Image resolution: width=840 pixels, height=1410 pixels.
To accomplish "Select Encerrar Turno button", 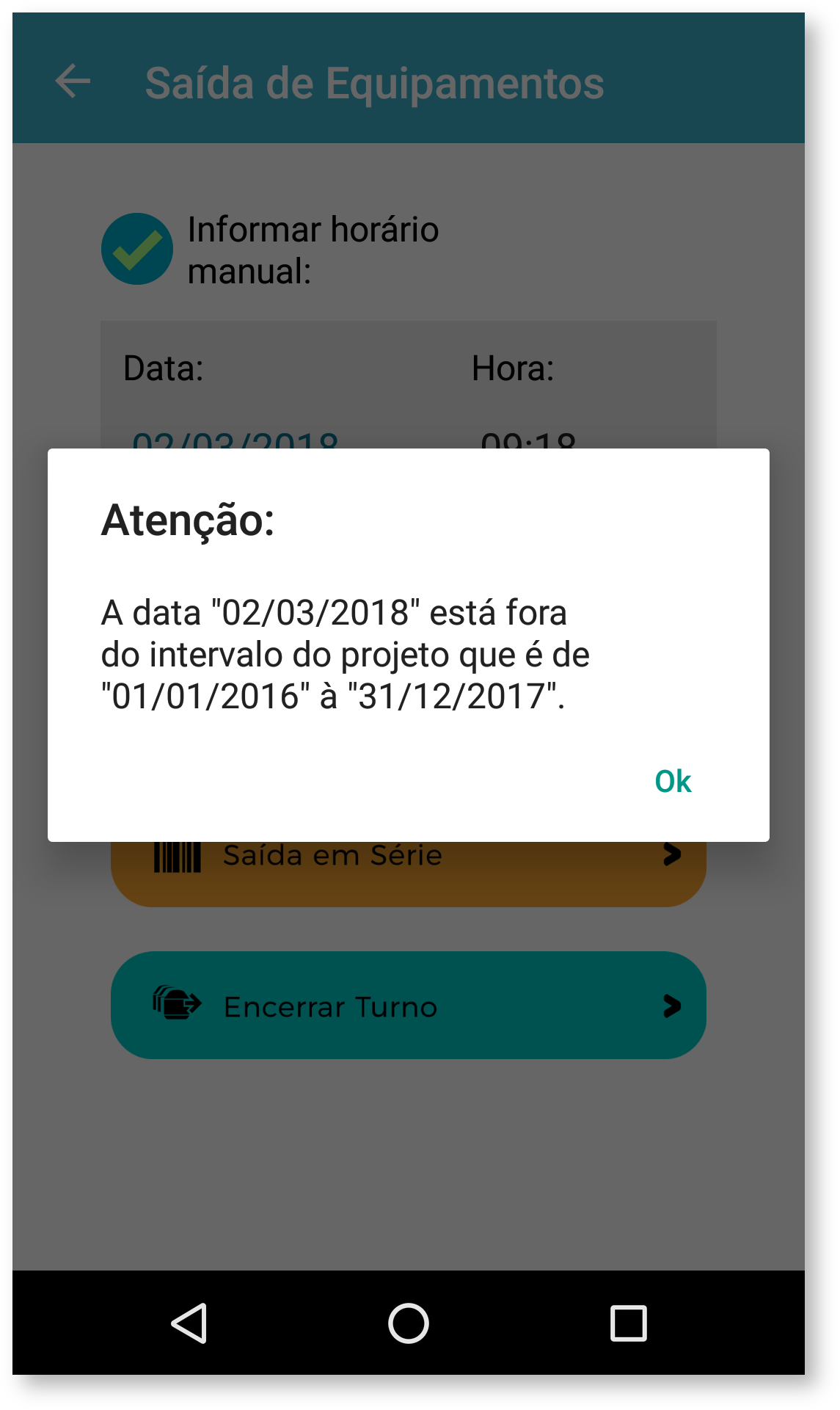I will tap(408, 1005).
